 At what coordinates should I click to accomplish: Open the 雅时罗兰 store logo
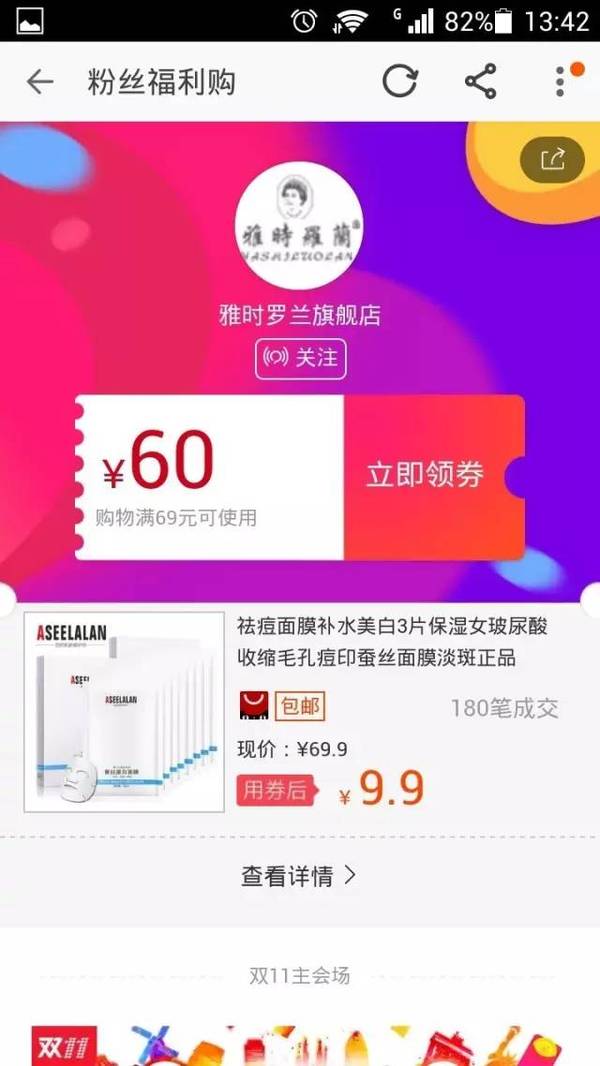[299, 226]
